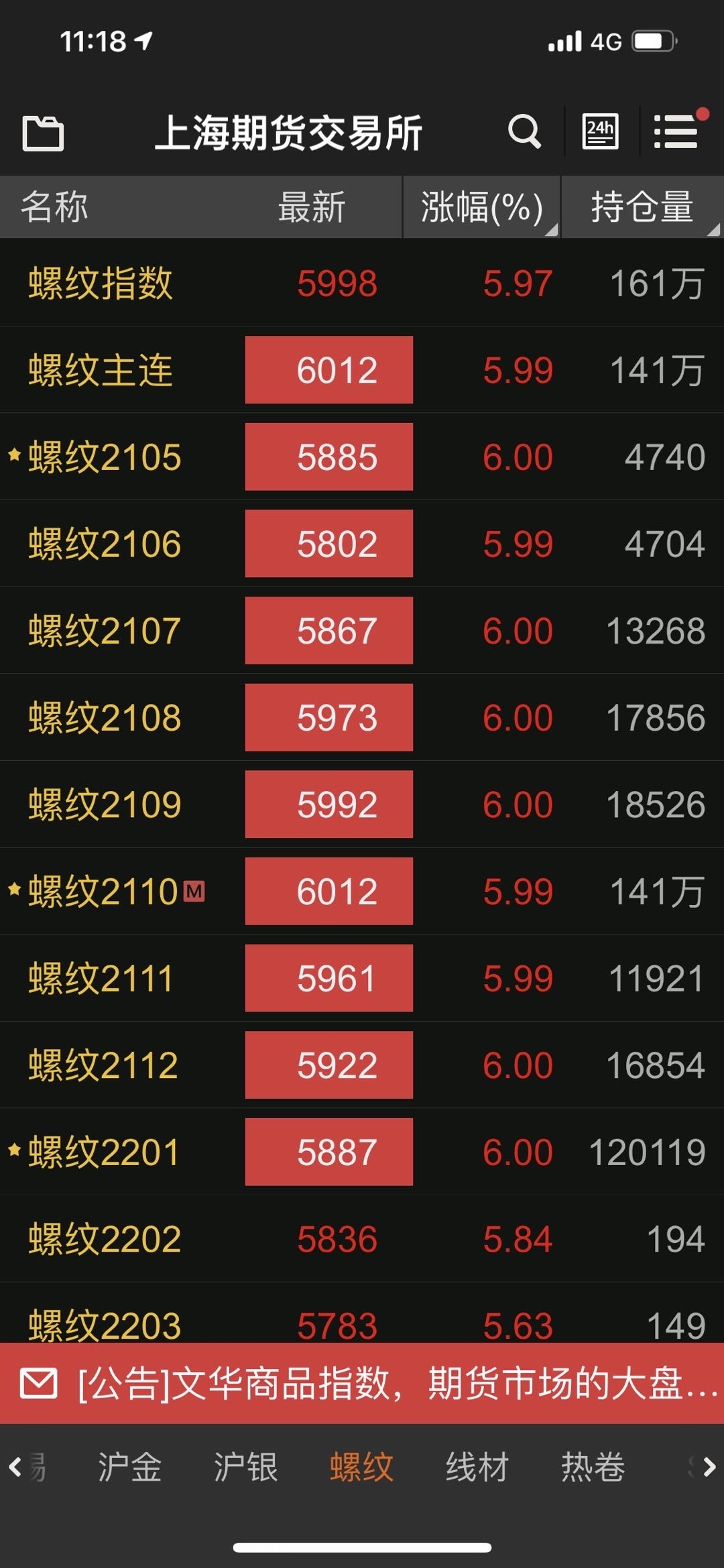Screen dimensions: 724x1568
Task: Open the list menu with the red dot
Action: point(677,131)
